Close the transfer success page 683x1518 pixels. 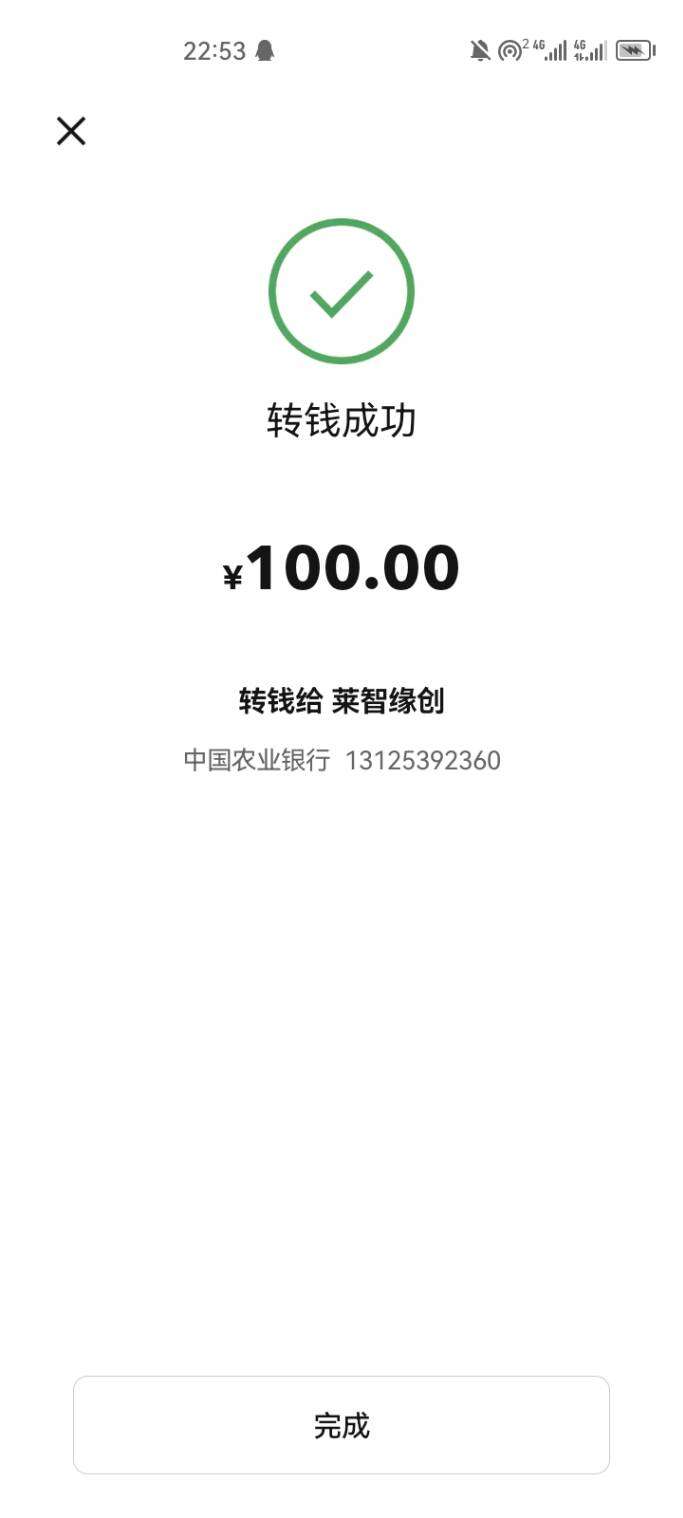[71, 131]
